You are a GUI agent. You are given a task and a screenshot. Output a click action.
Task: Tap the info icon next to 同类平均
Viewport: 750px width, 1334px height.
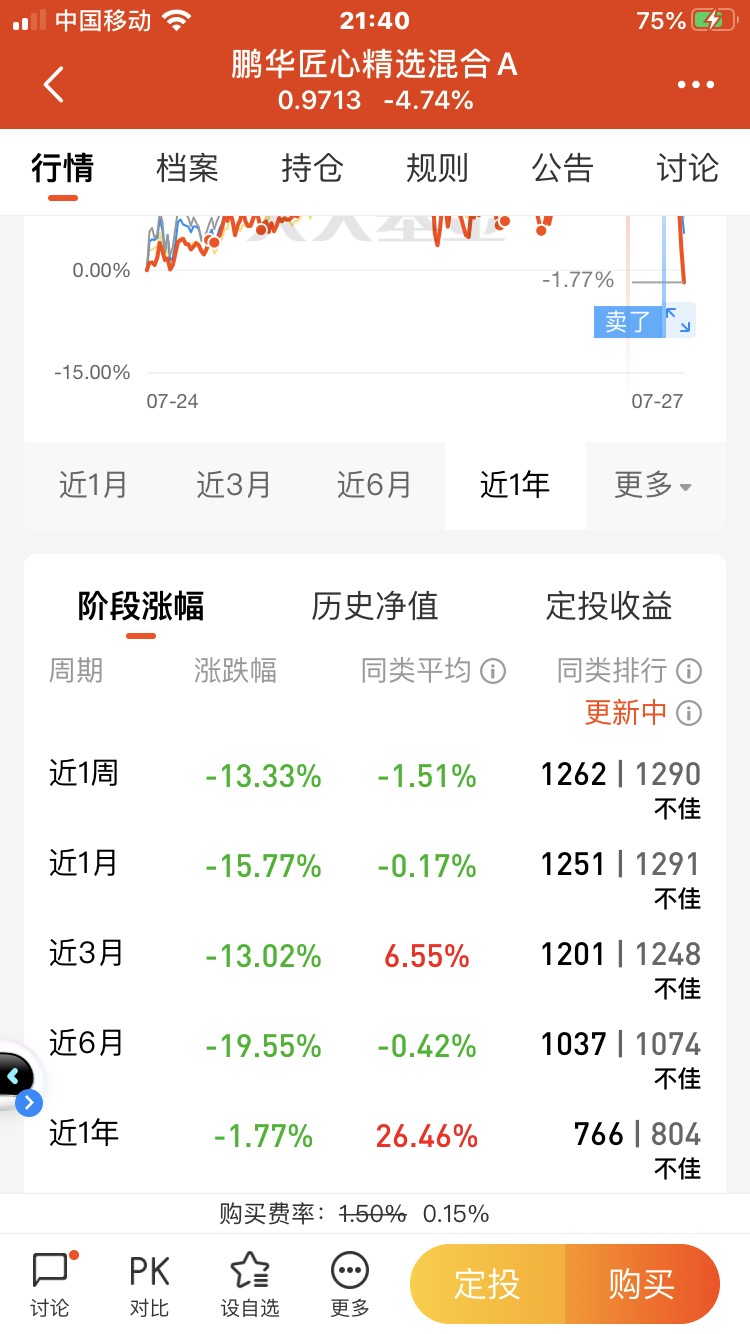click(x=491, y=672)
